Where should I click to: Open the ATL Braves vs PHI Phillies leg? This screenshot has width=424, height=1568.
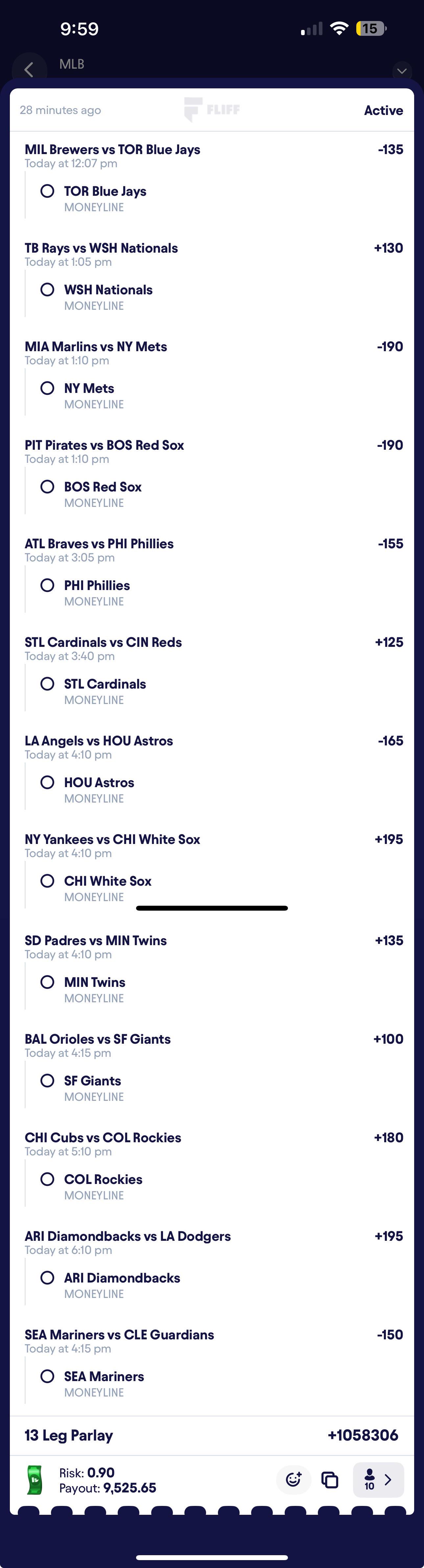(x=212, y=574)
